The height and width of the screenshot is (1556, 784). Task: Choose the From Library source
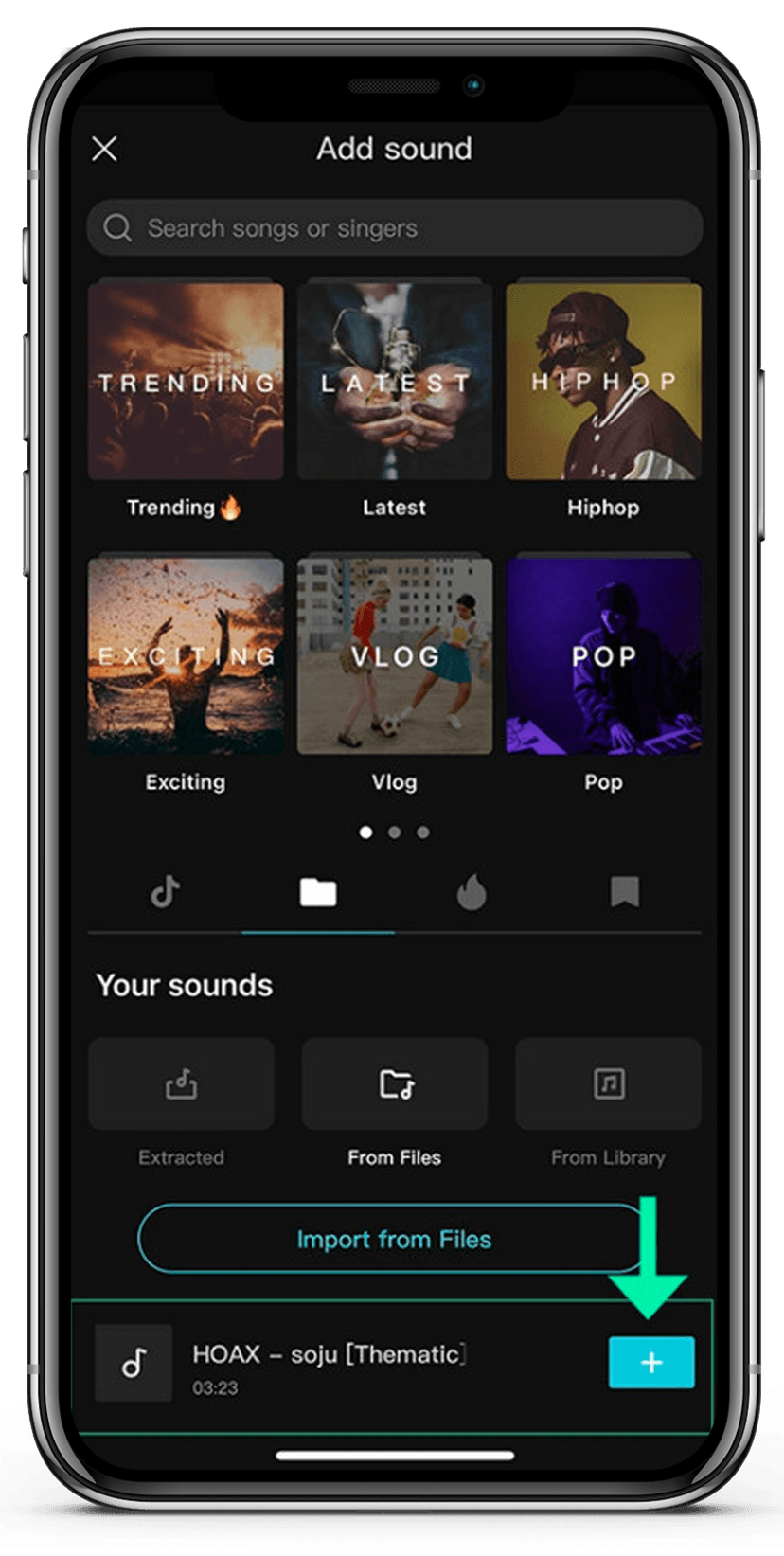point(608,1084)
